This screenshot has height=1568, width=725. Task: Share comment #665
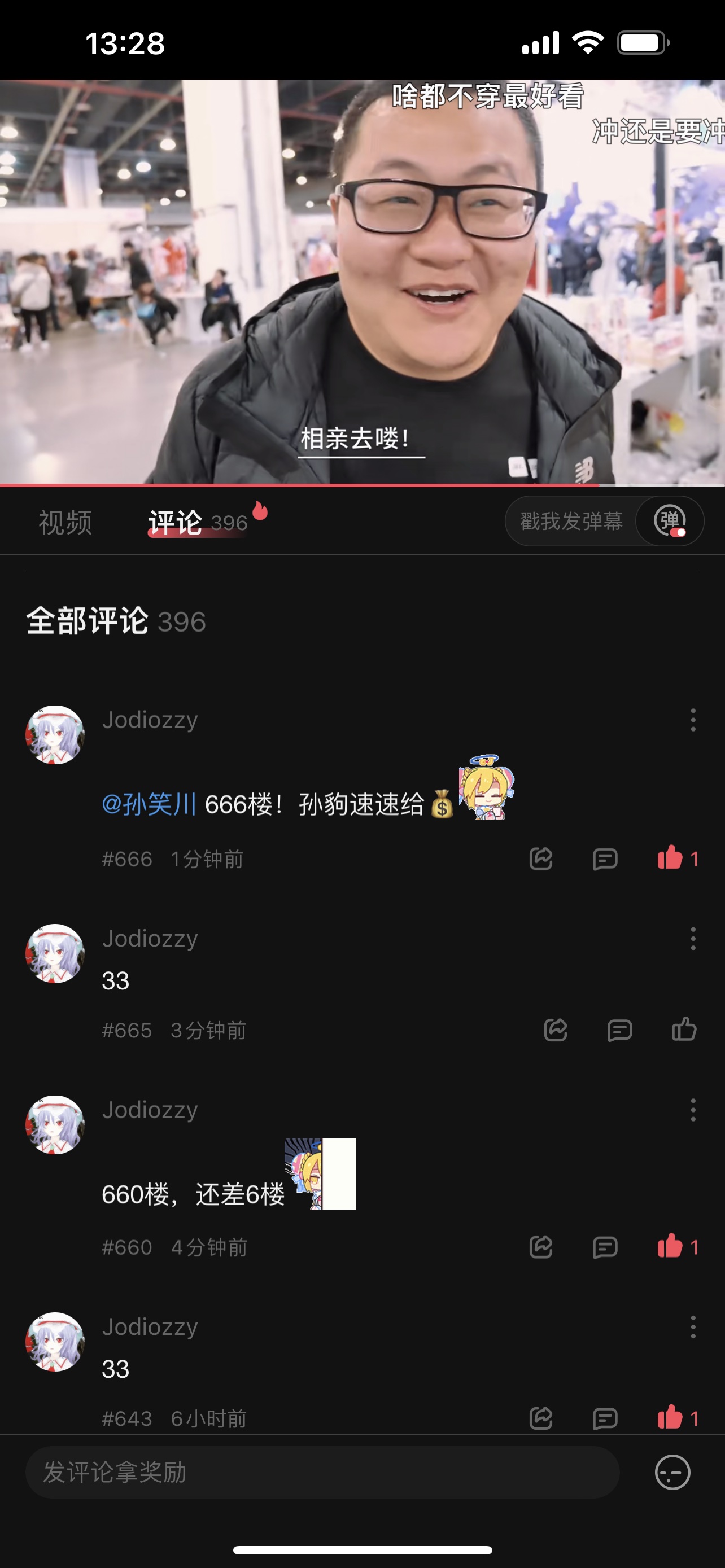pos(555,1030)
